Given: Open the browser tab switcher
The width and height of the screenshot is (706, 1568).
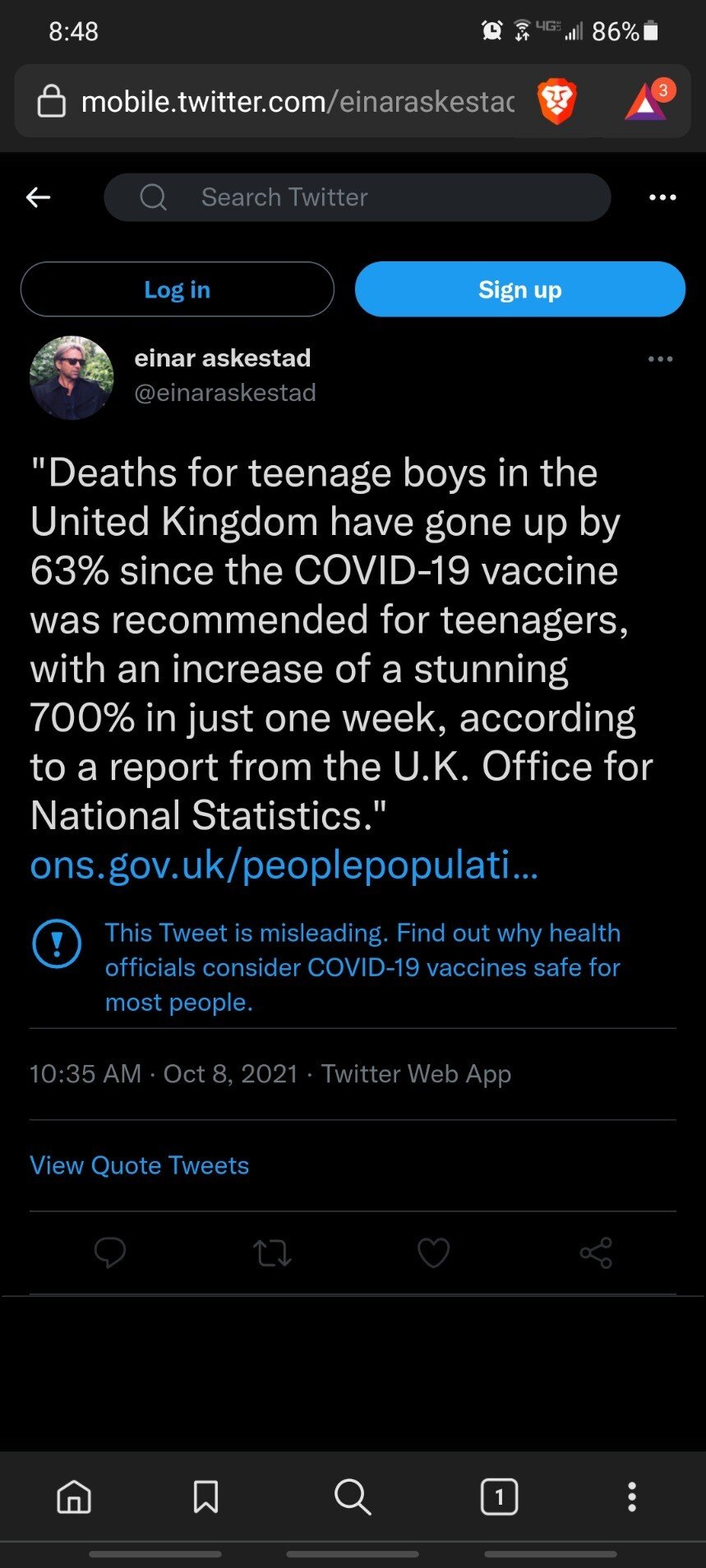Looking at the screenshot, I should pyautogui.click(x=499, y=1497).
